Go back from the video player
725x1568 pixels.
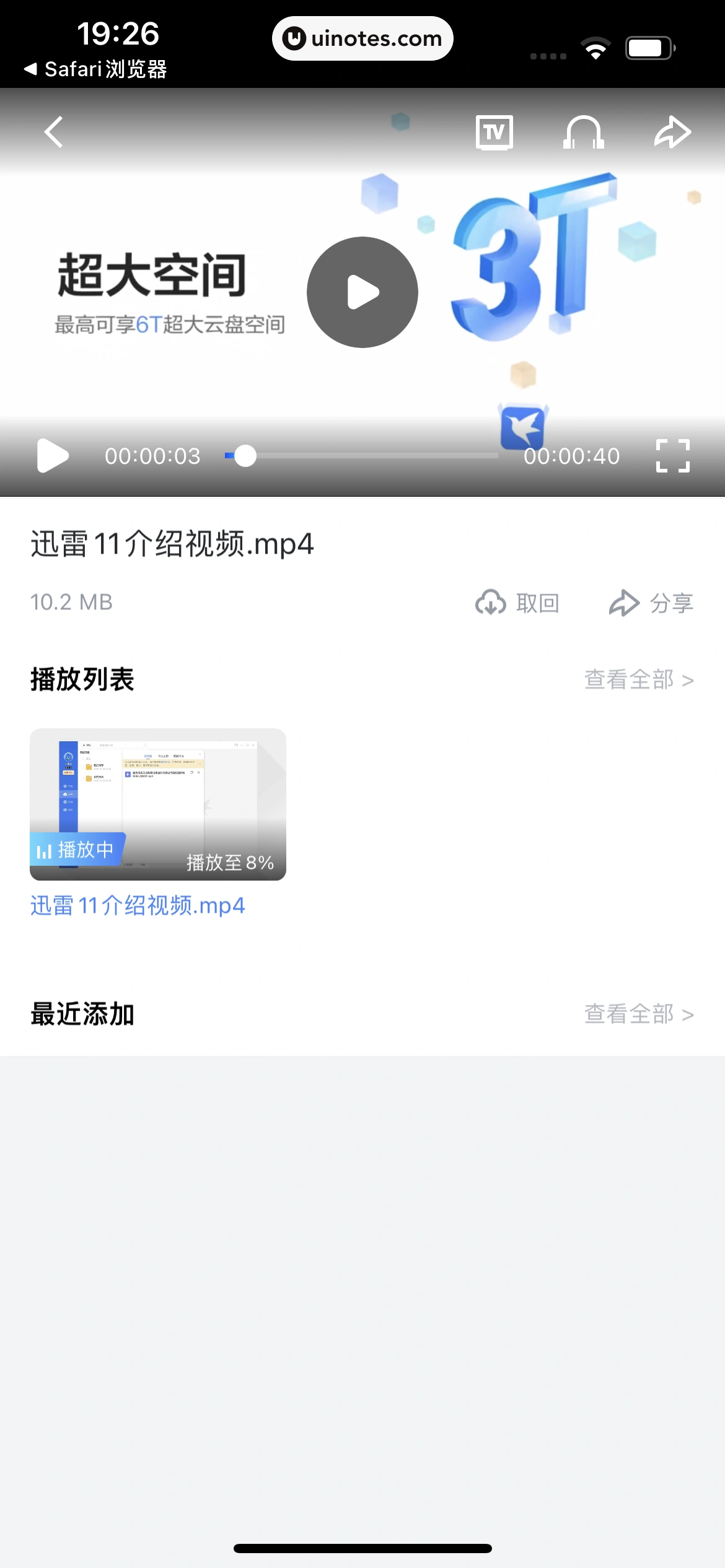point(54,132)
